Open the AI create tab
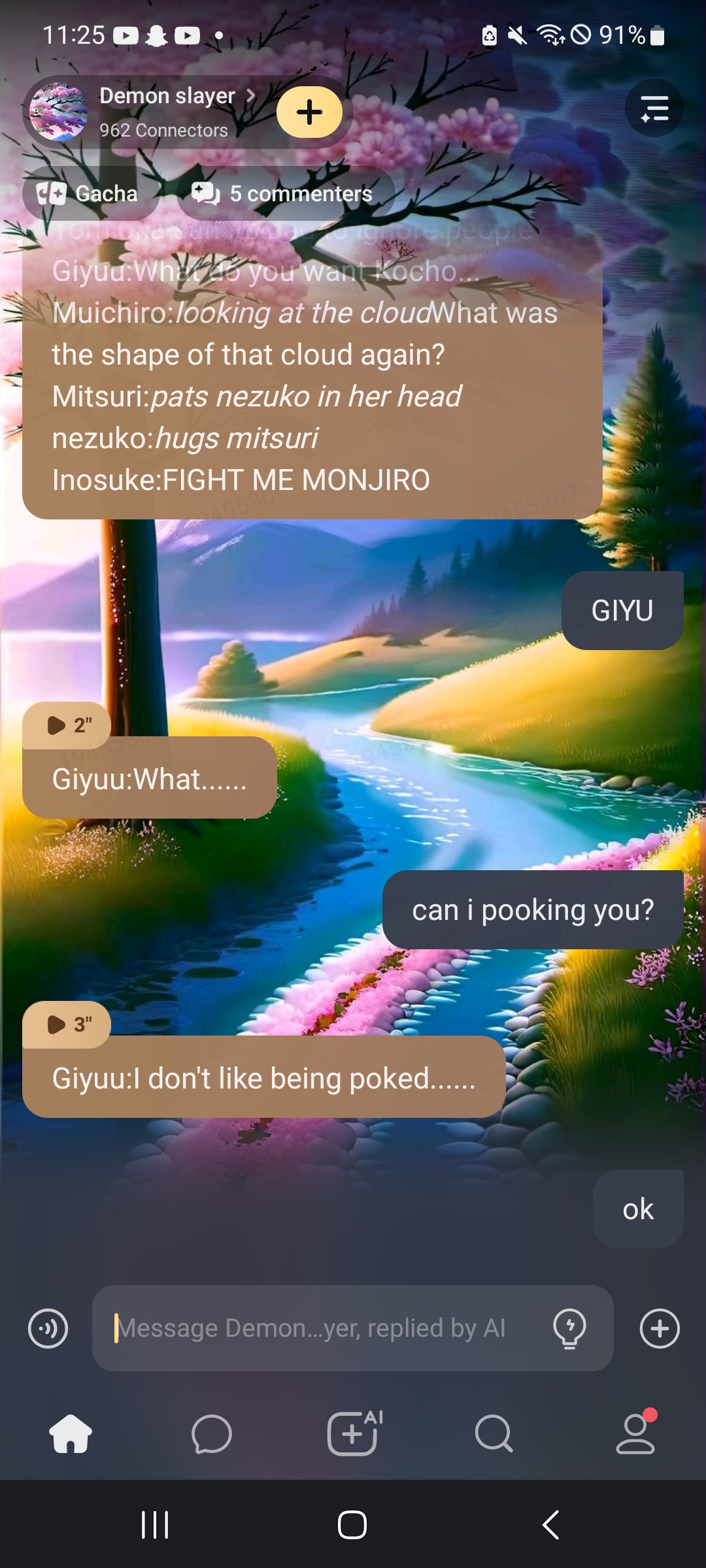 coord(354,1434)
